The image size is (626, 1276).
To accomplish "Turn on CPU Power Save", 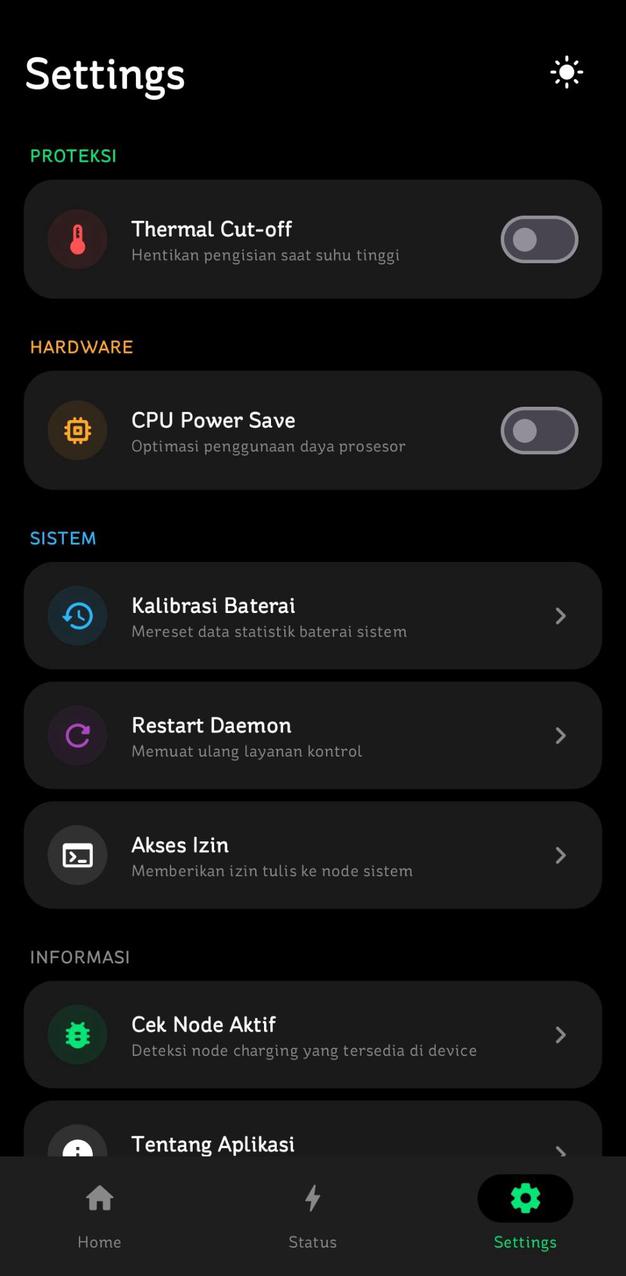I will [539, 431].
